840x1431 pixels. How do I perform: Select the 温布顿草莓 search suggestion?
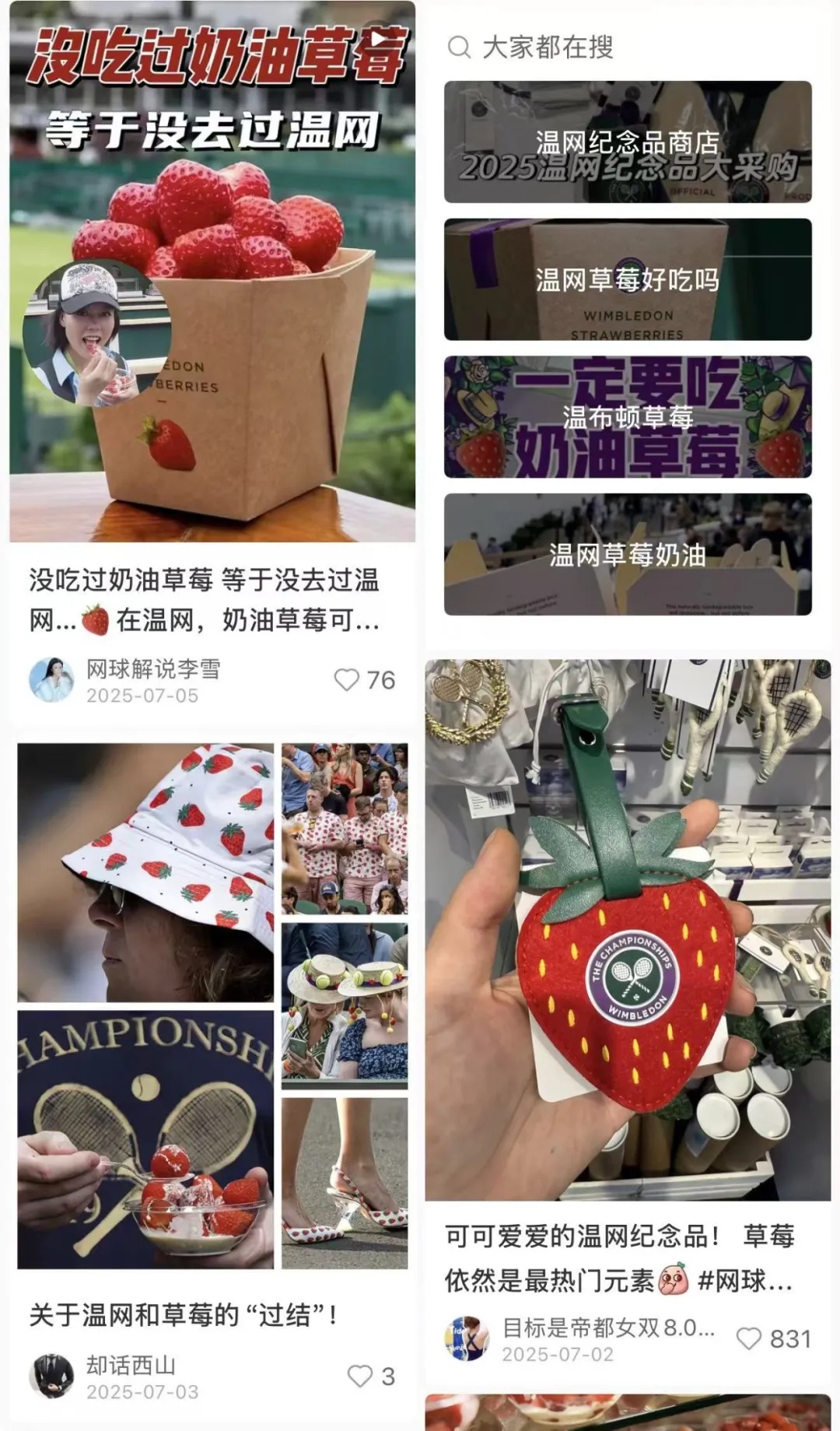click(628, 417)
